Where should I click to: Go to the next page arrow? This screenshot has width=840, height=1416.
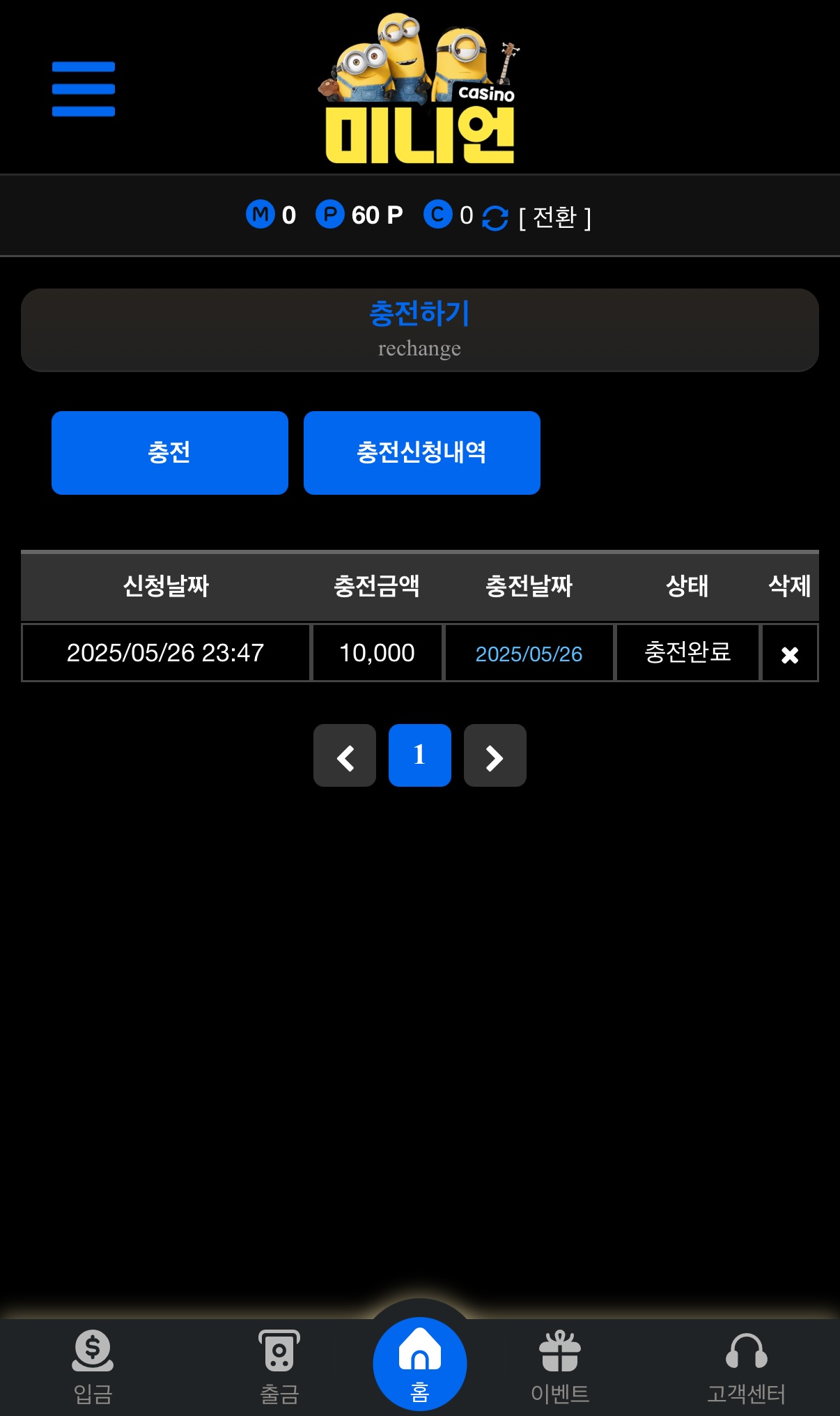[x=495, y=756]
